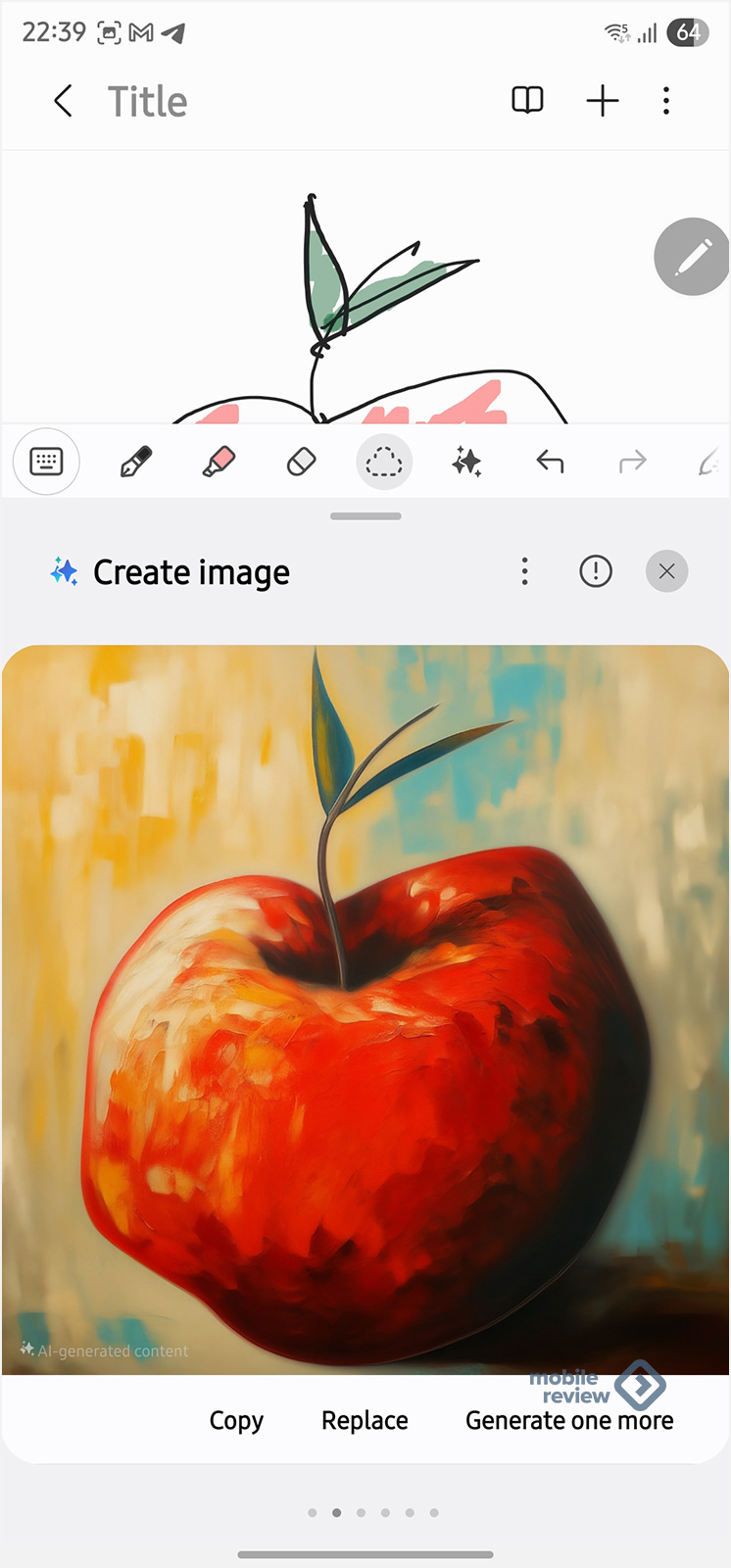Replace sketch with generated image
Screen dimensions: 731x1568
pos(365,1421)
